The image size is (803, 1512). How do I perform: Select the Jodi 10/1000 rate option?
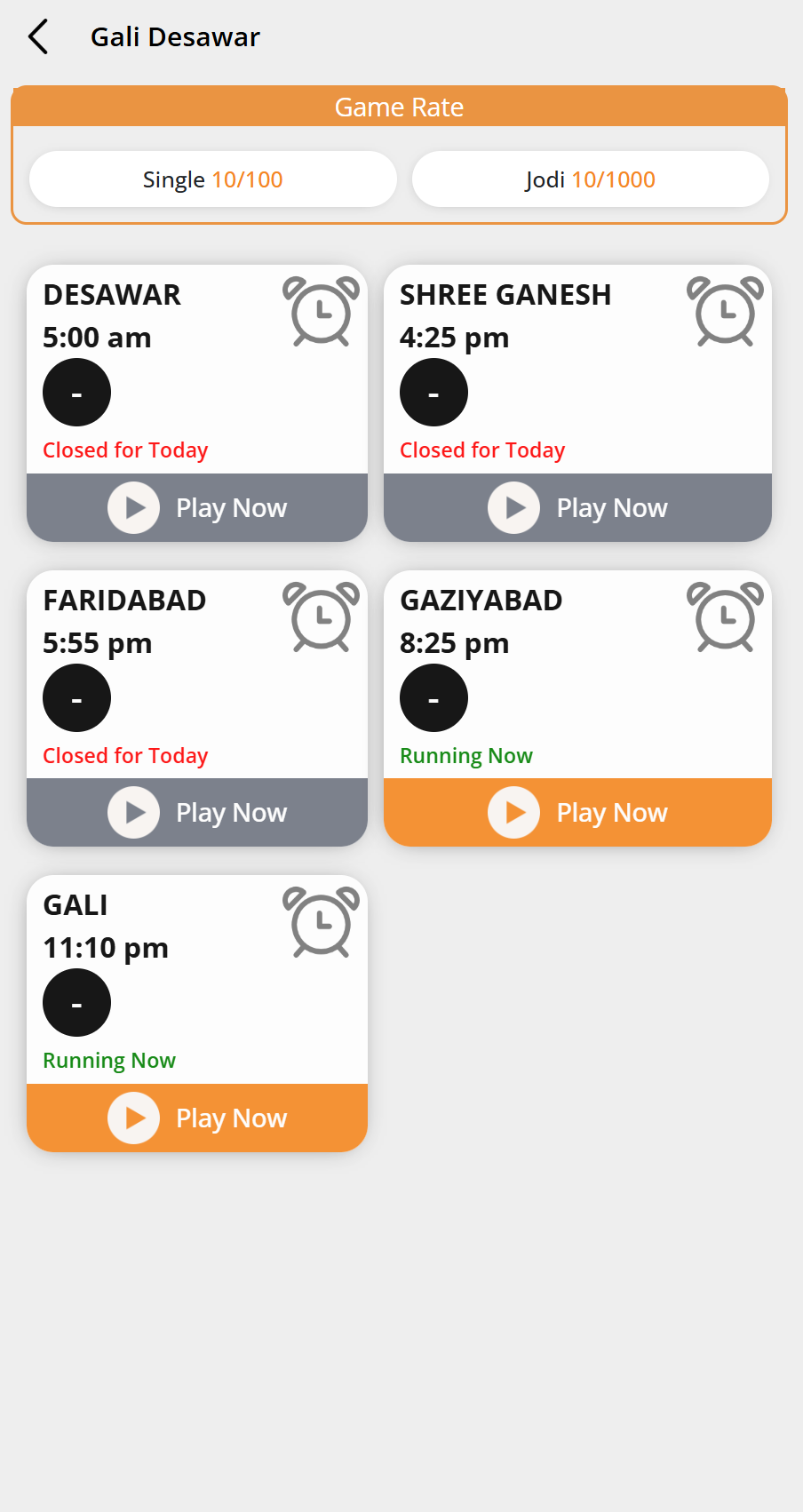590,179
